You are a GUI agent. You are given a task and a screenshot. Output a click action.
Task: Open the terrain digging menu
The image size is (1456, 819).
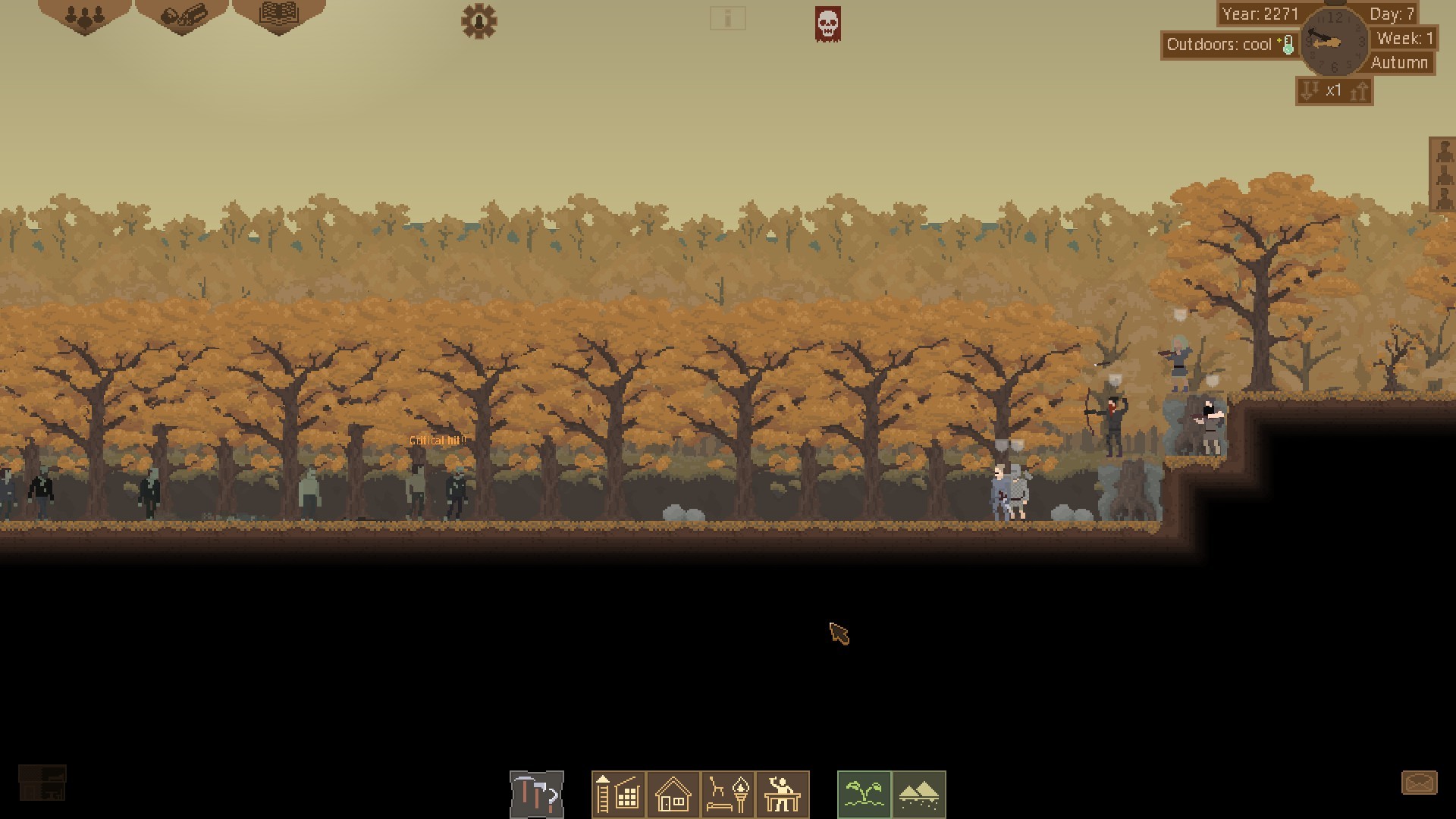(919, 795)
